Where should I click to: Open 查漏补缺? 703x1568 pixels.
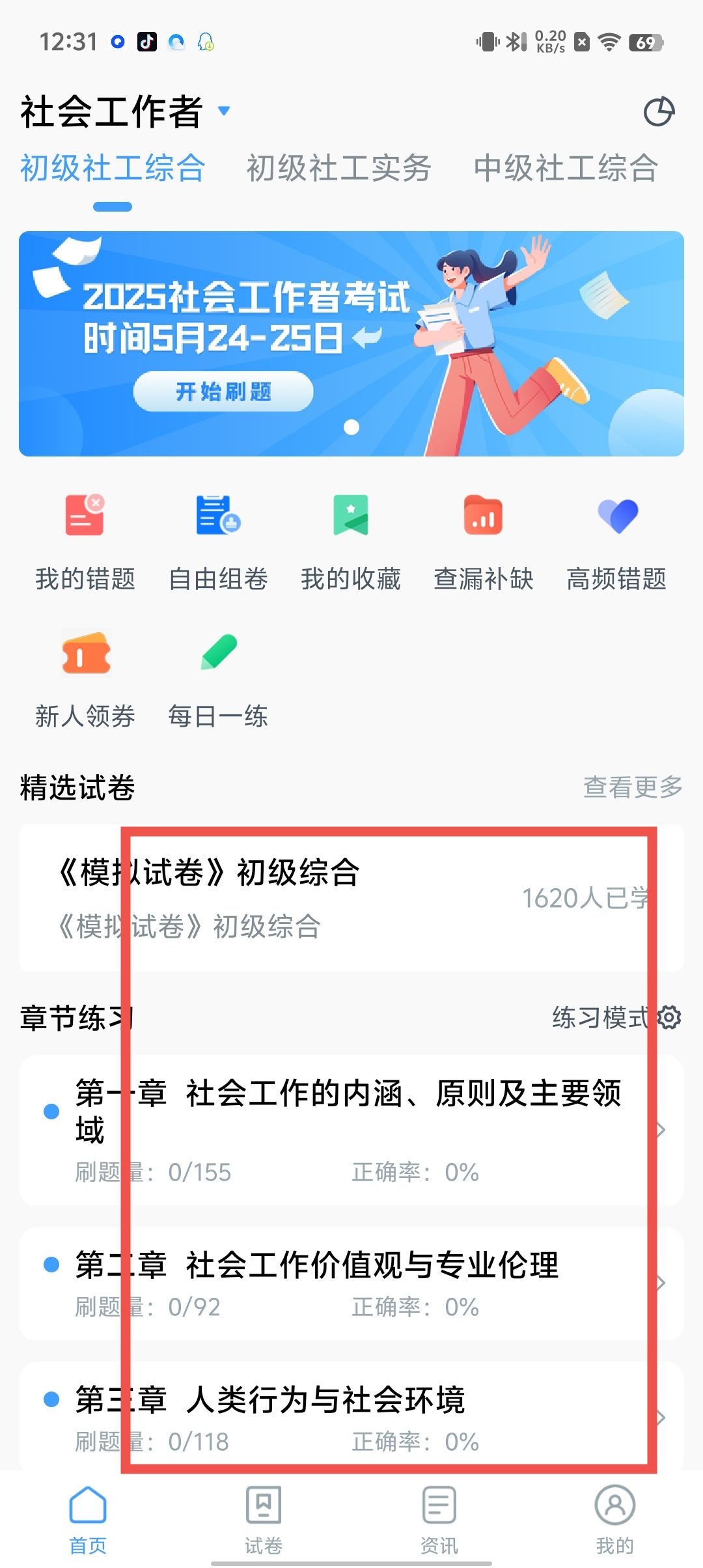pyautogui.click(x=484, y=542)
